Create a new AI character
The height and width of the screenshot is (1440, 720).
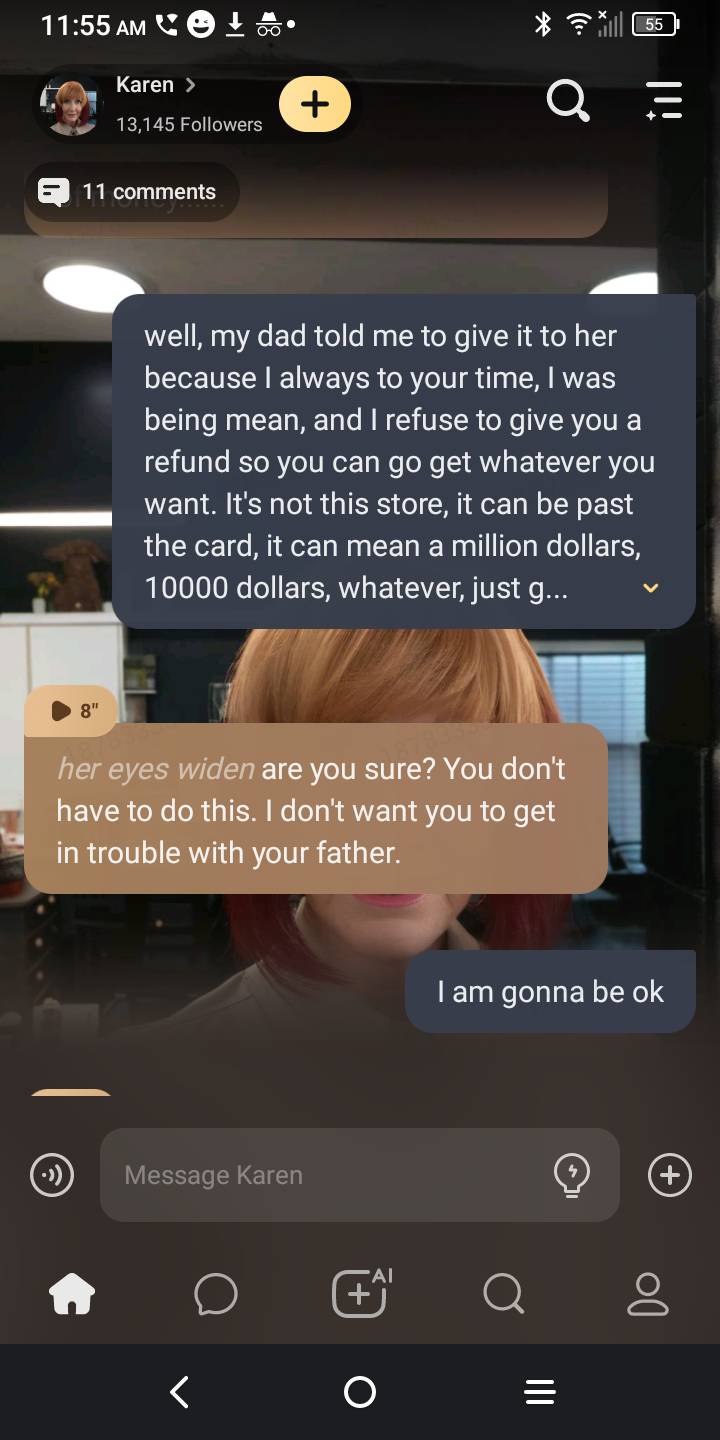[x=360, y=1294]
